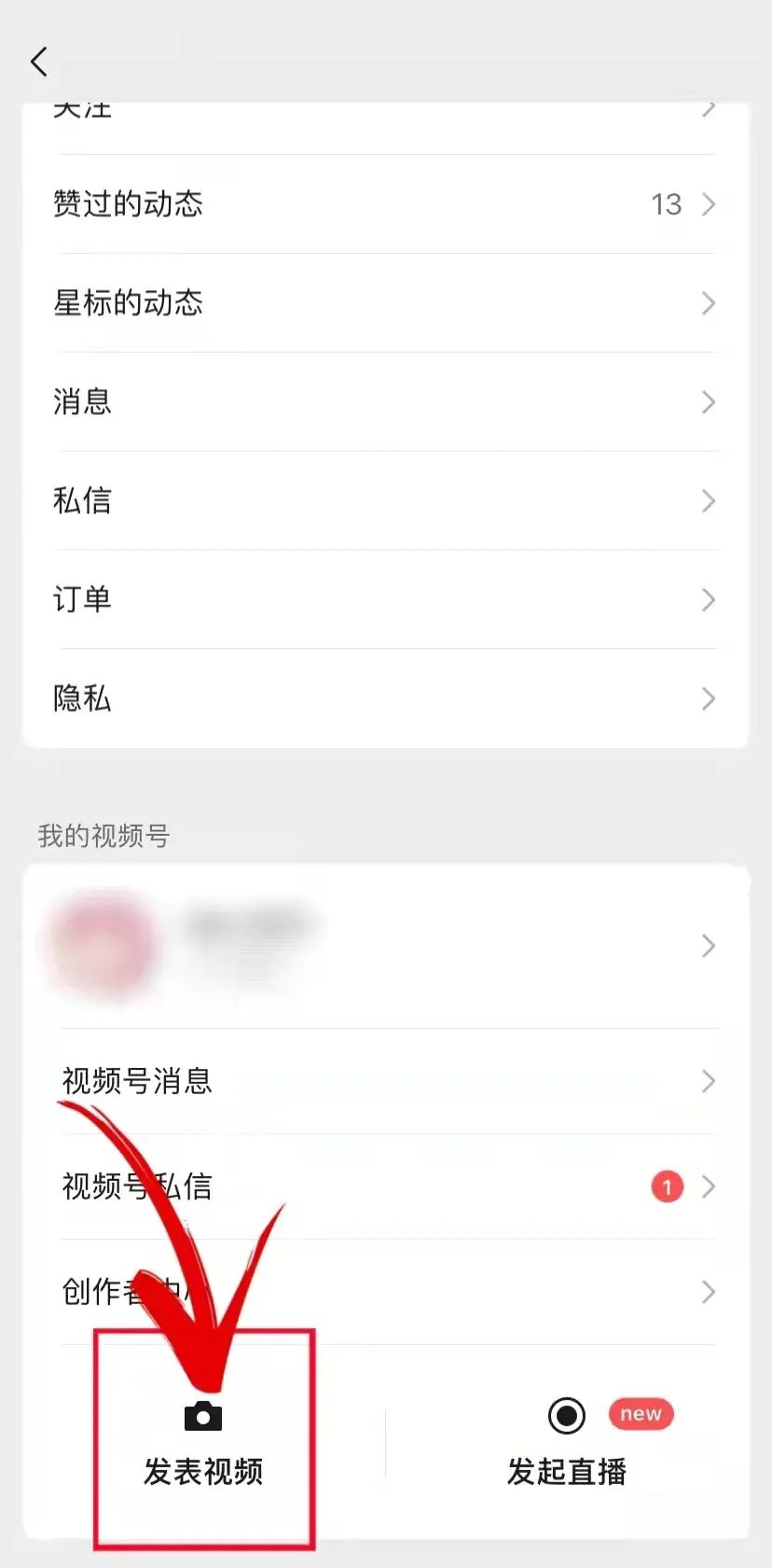Viewport: 772px width, 1568px height.
Task: Open the 消息 messages row
Action: point(385,402)
